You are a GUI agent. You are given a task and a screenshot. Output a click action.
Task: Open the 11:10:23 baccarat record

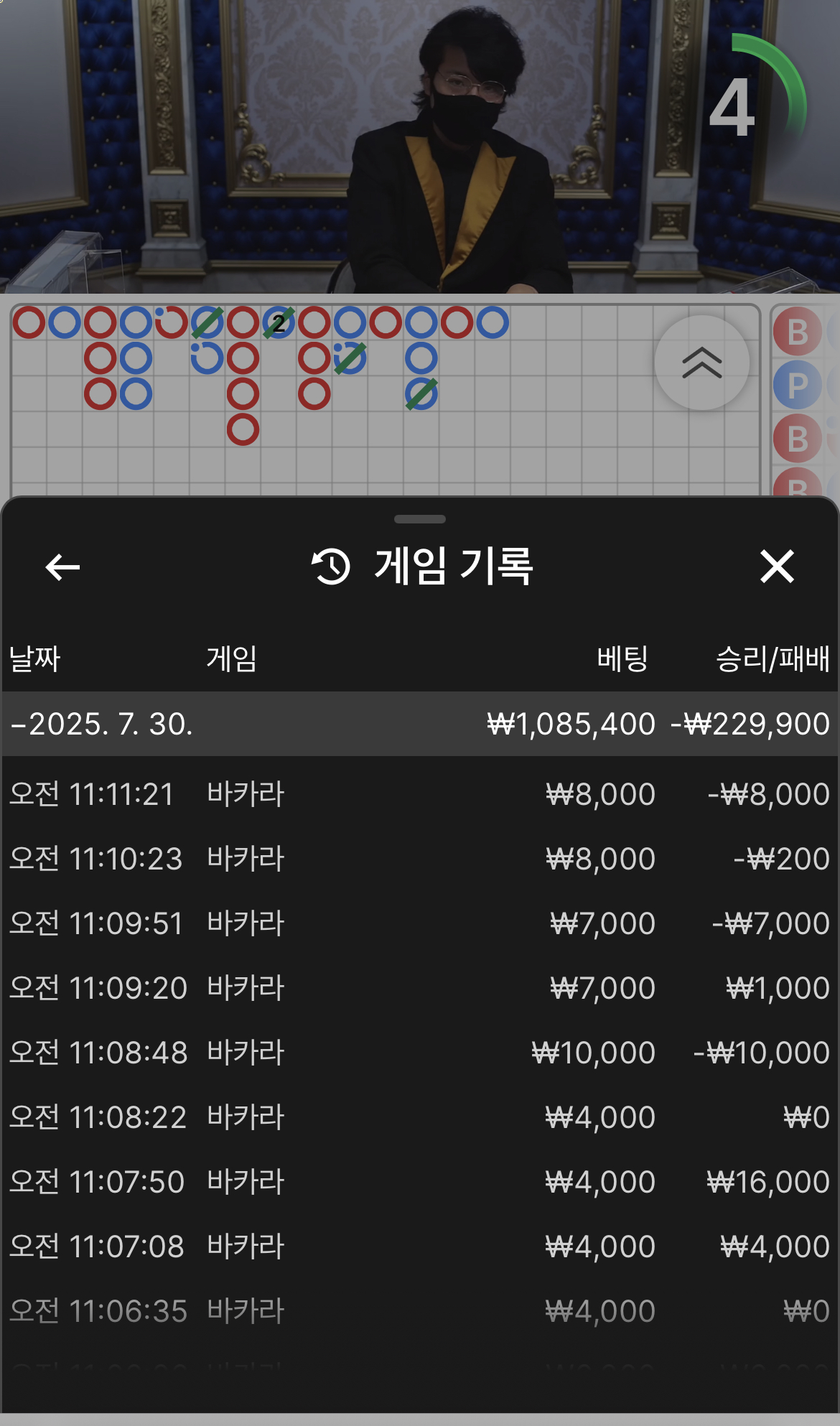tap(419, 859)
